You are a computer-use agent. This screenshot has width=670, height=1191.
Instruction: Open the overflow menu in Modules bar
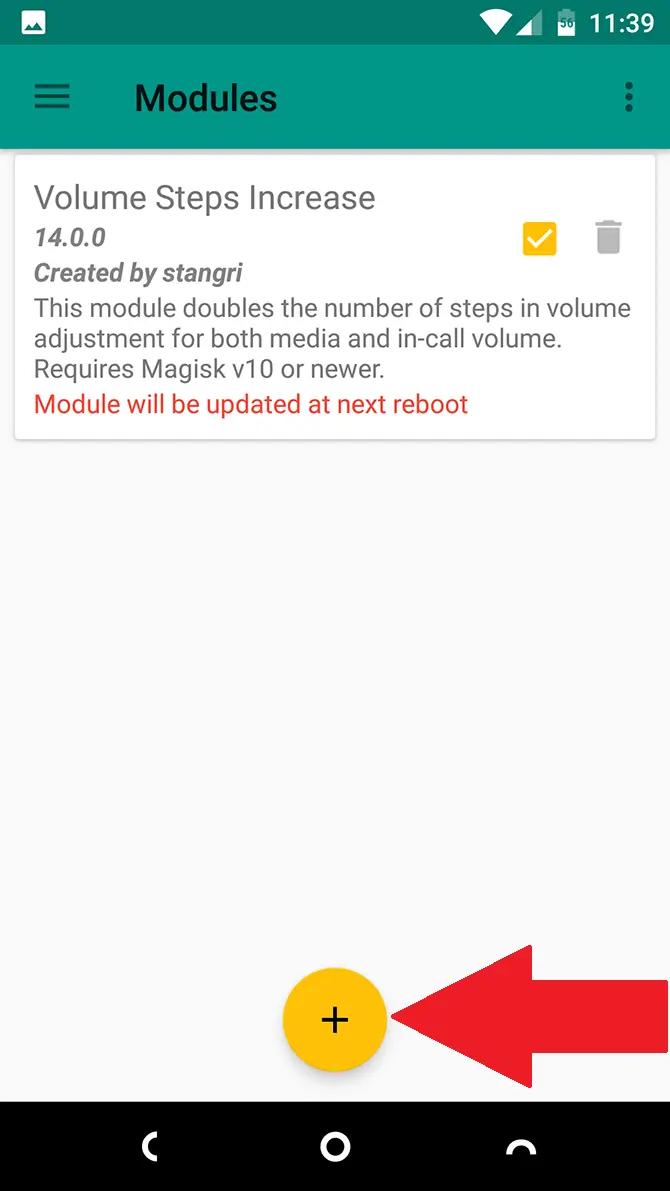coord(628,97)
